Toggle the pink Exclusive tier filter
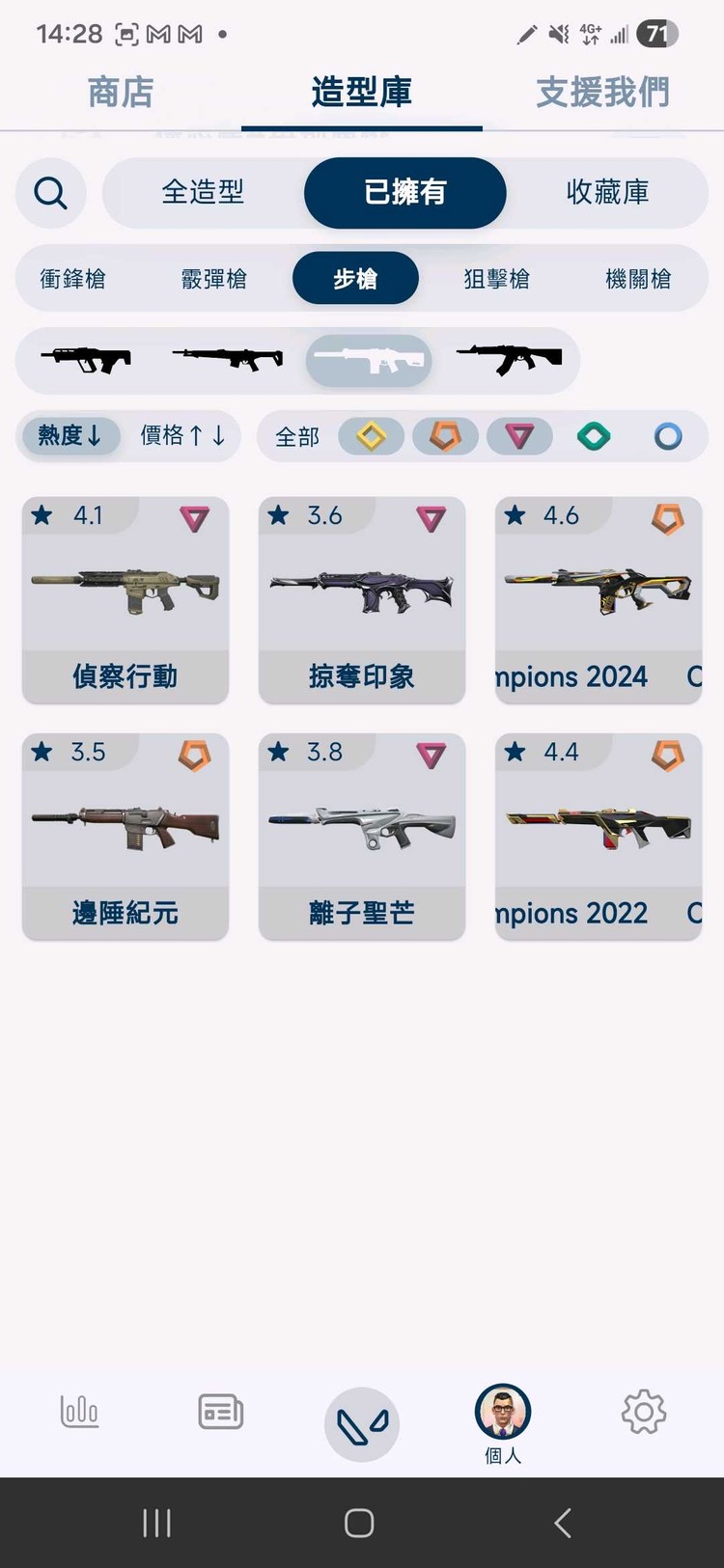This screenshot has width=724, height=1568. (x=519, y=436)
